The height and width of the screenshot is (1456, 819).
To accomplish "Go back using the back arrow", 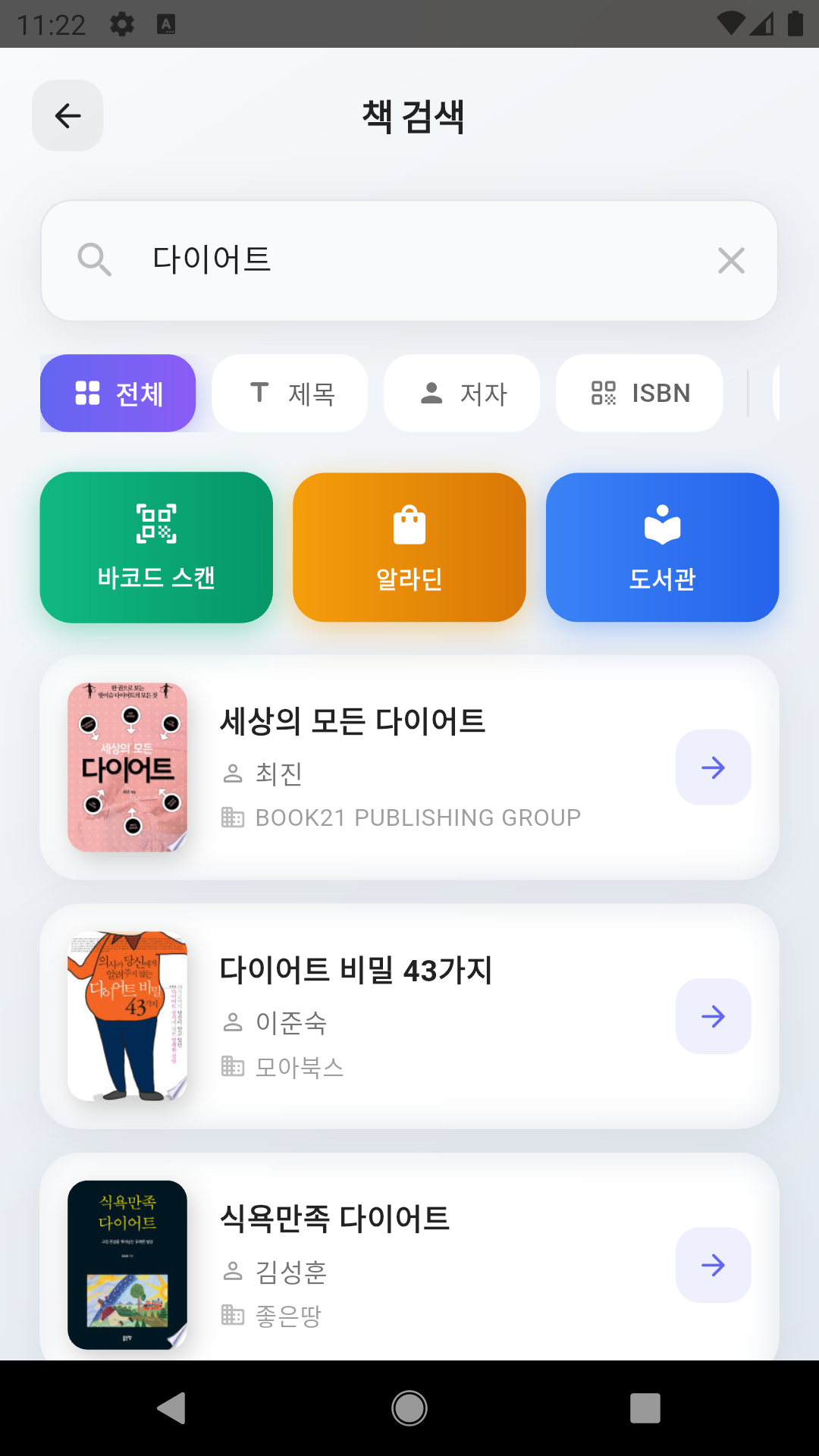I will 67,115.
